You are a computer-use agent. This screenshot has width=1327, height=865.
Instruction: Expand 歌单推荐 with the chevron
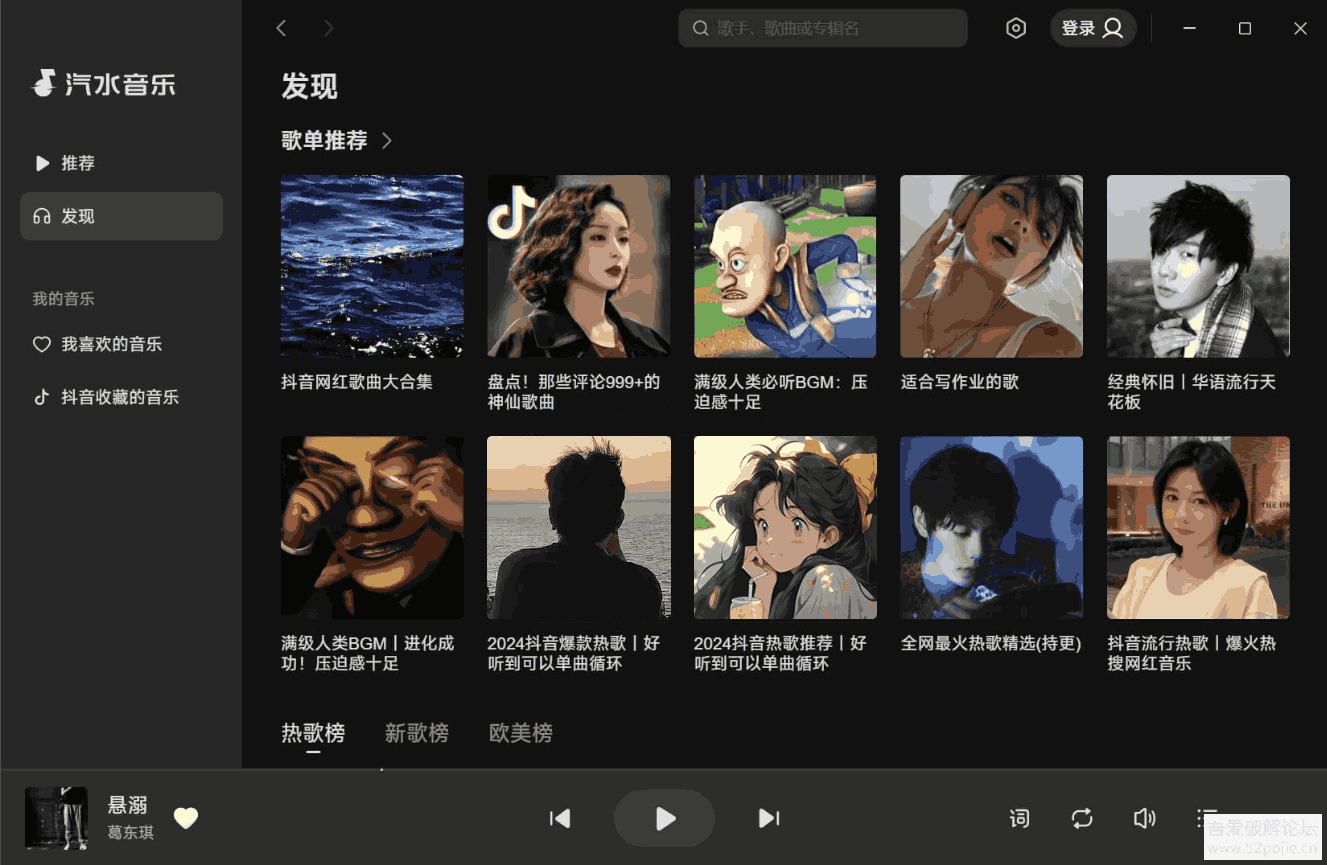click(387, 141)
